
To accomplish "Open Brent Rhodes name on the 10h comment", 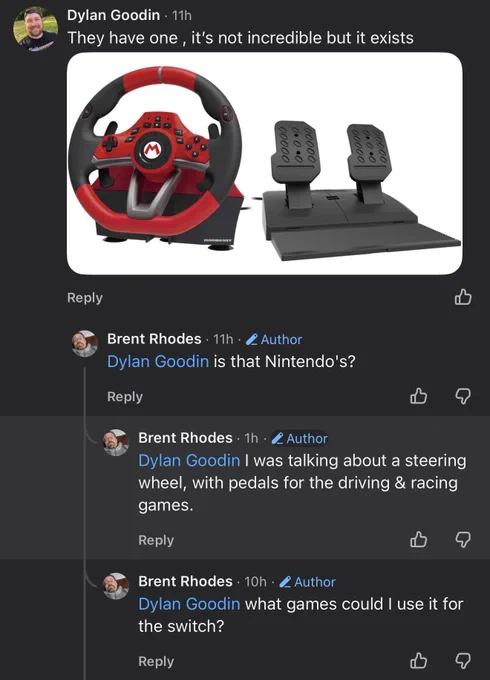I will [x=185, y=582].
